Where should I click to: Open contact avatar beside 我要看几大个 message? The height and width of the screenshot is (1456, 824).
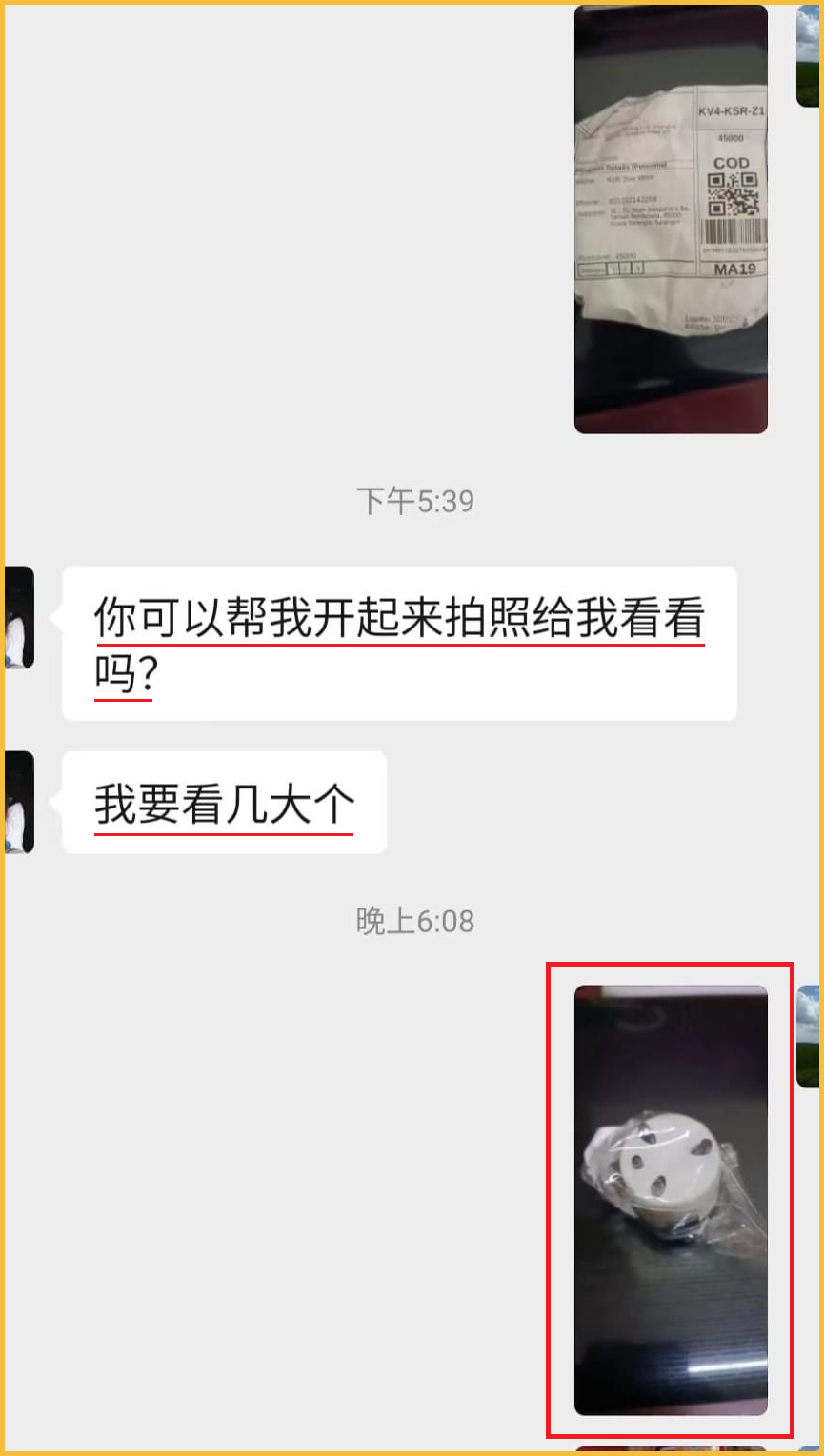pyautogui.click(x=19, y=802)
